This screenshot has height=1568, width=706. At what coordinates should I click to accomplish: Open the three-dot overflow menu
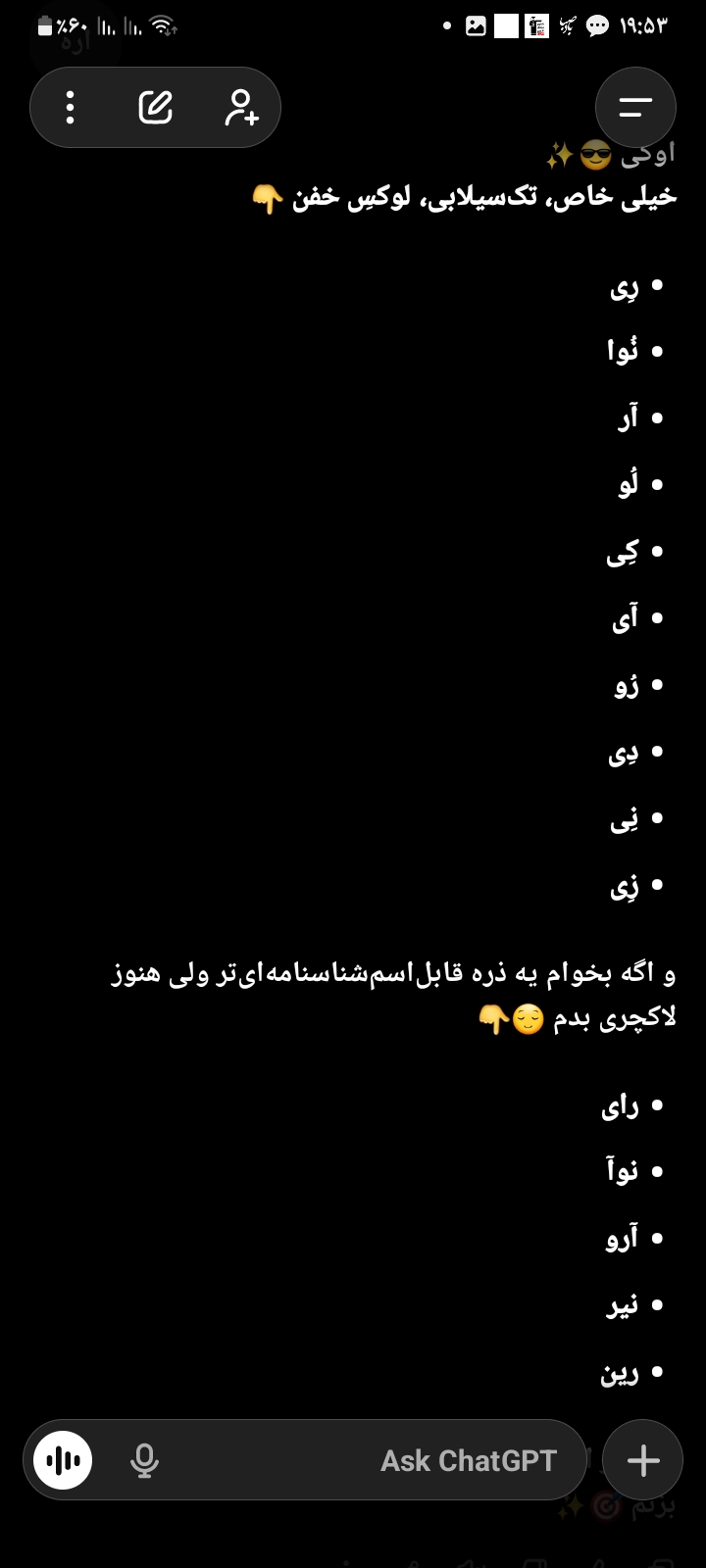(x=70, y=108)
